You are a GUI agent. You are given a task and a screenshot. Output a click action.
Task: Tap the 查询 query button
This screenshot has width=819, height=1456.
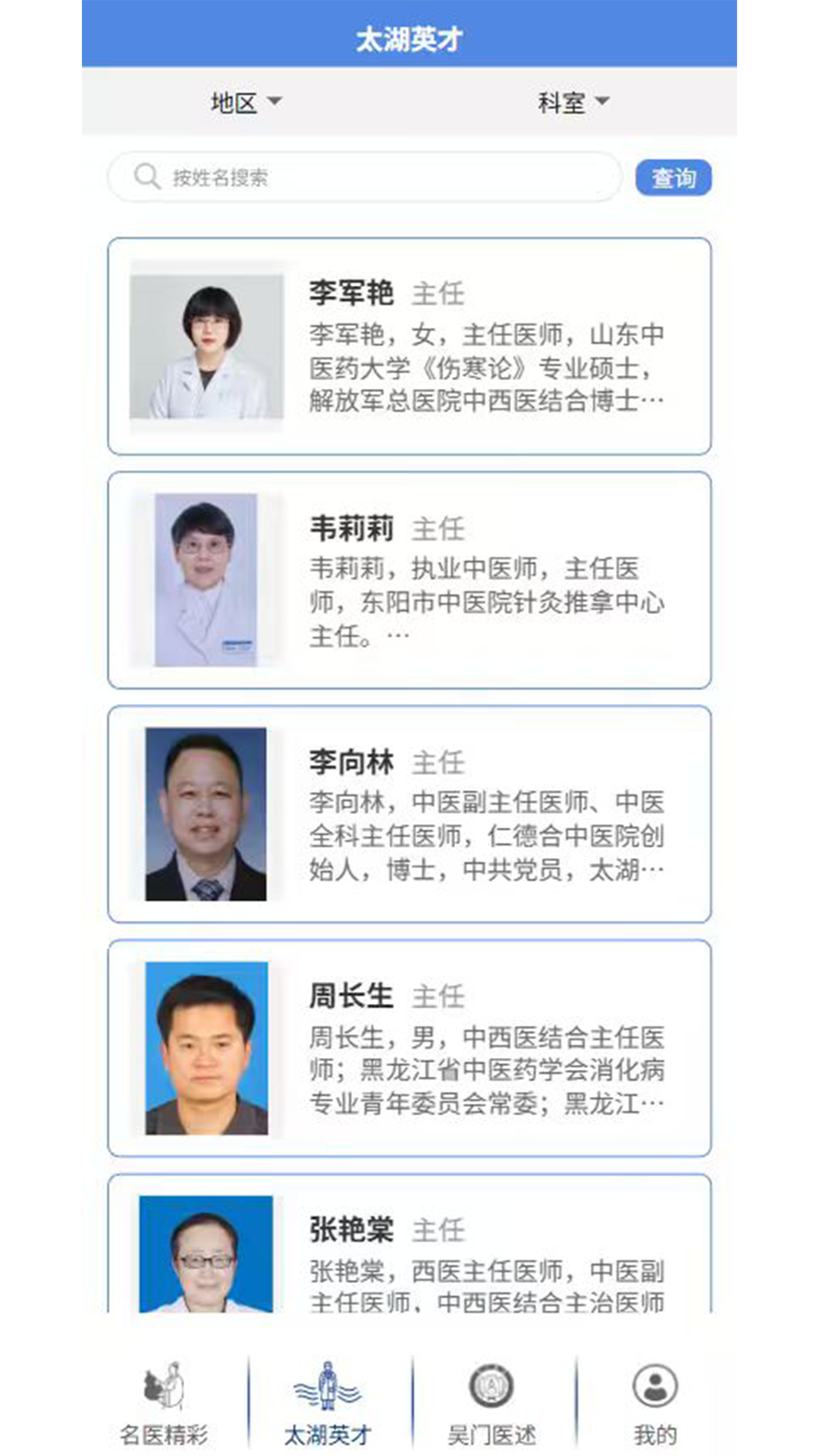click(673, 178)
